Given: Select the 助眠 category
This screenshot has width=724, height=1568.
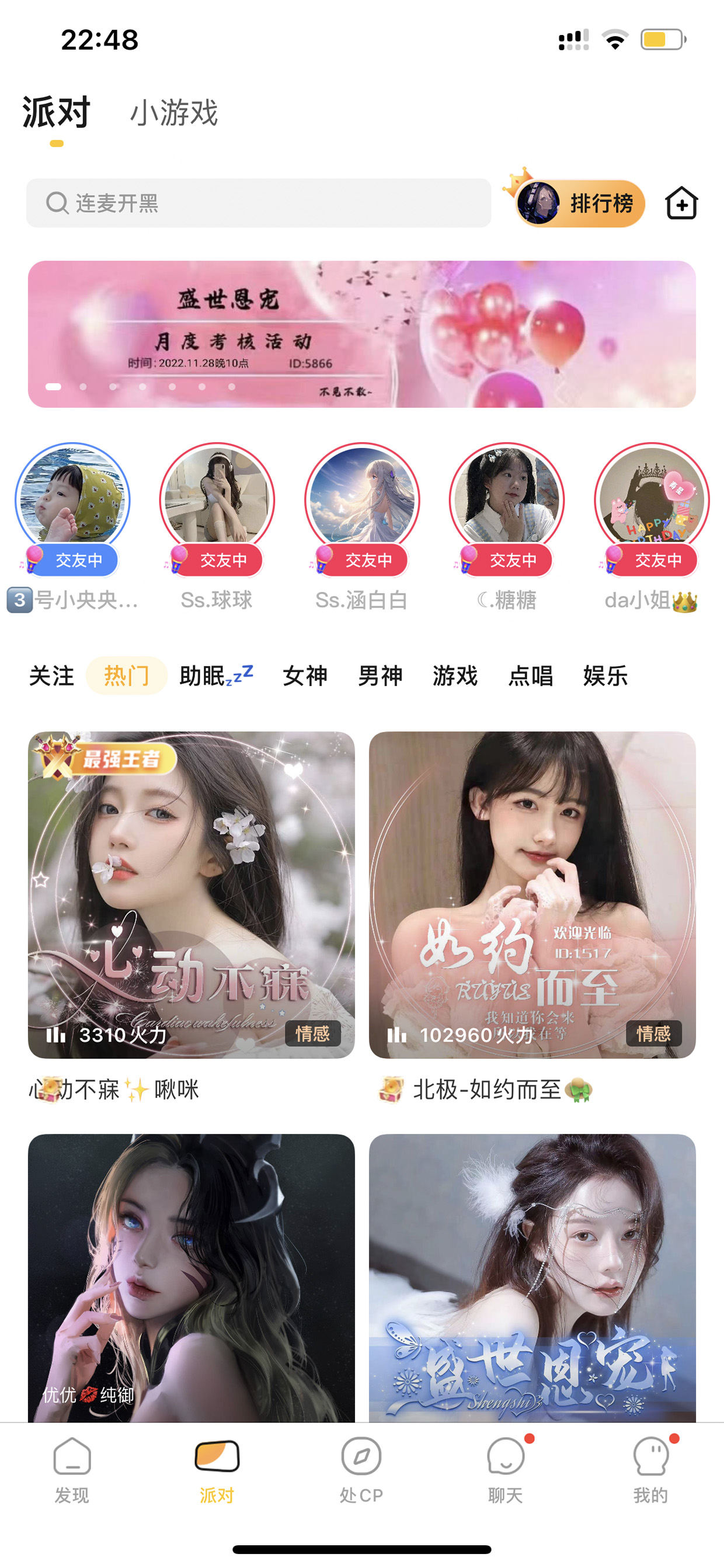Looking at the screenshot, I should pos(216,676).
